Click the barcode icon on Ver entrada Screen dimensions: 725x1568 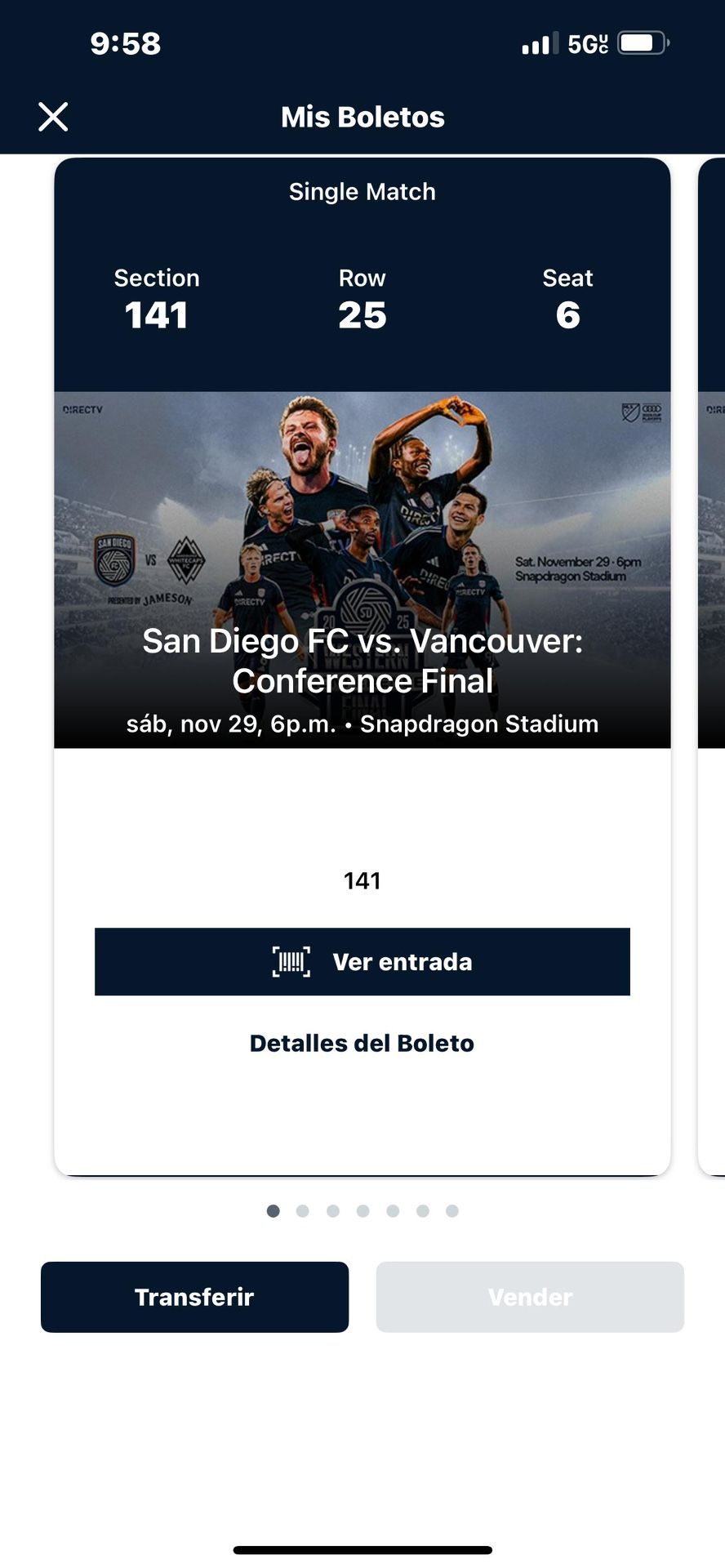tap(291, 961)
